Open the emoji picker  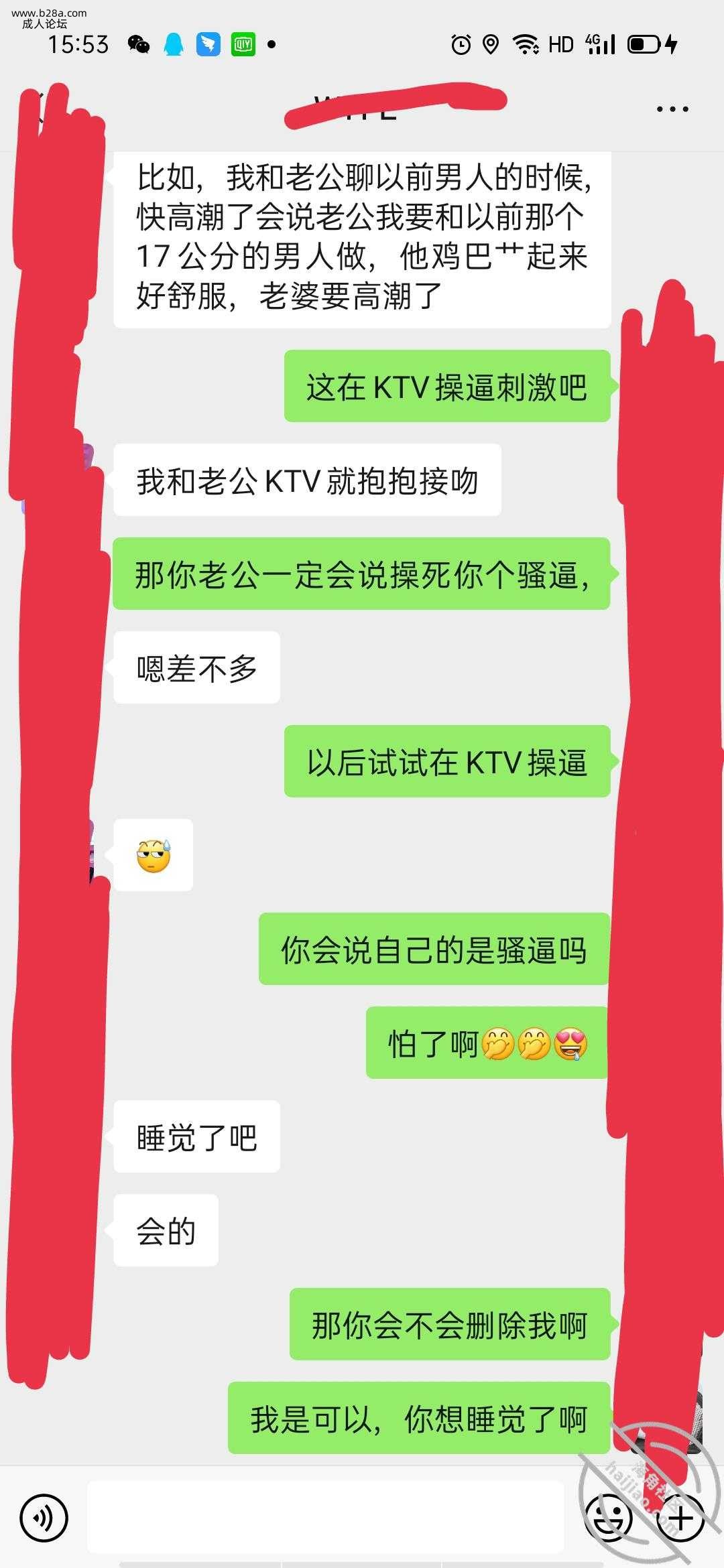(609, 1517)
